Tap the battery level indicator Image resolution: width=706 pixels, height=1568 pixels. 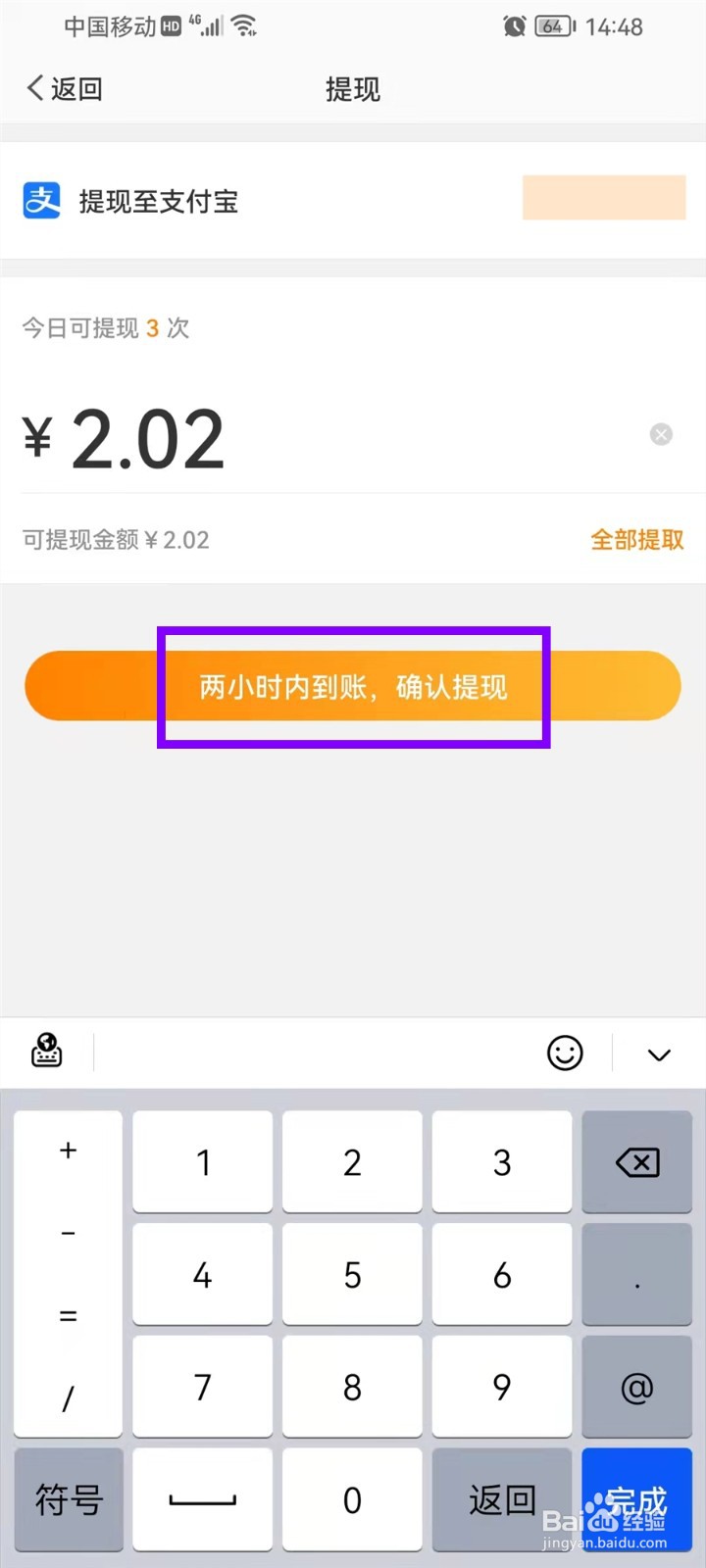pos(552,26)
